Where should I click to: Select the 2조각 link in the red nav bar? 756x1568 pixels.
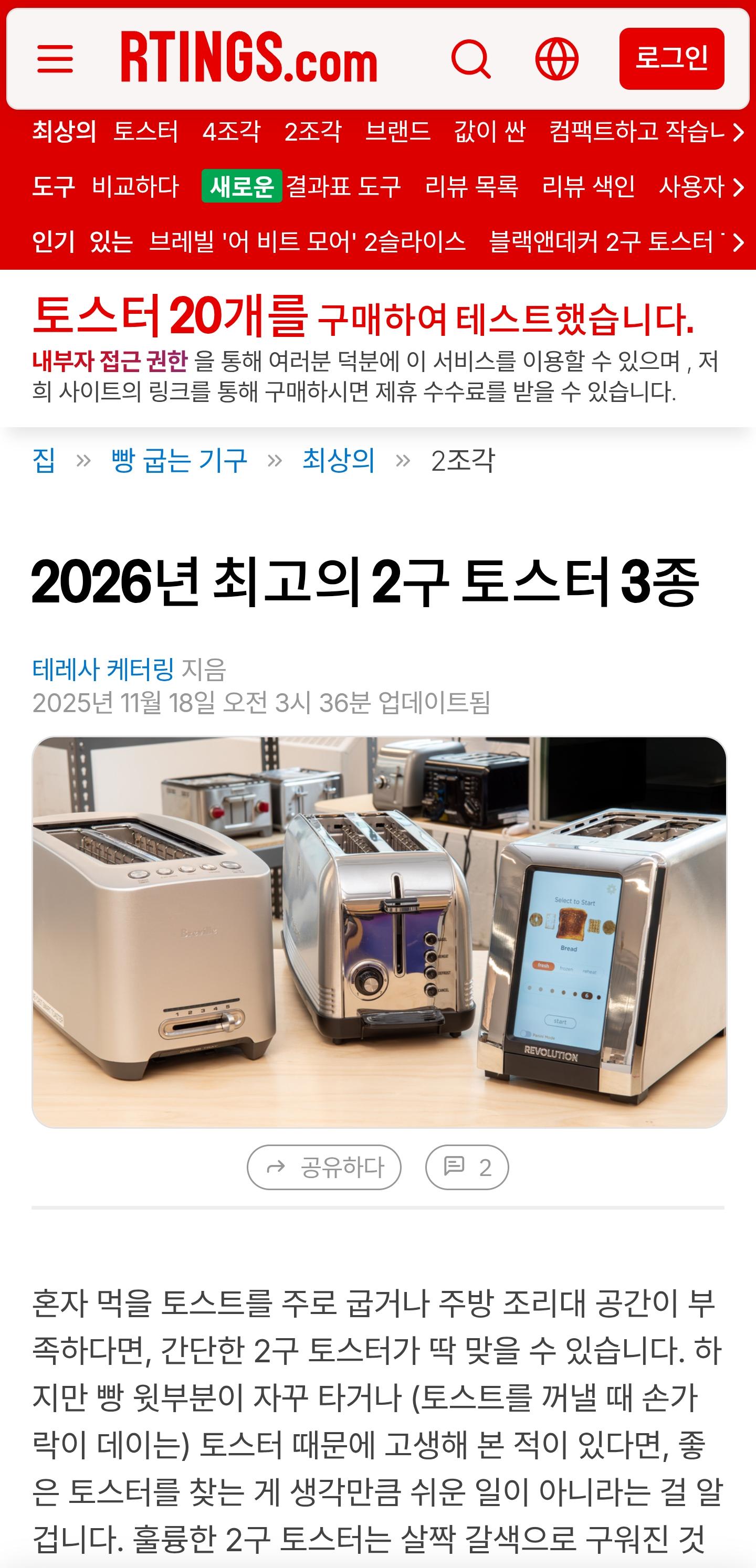pos(312,132)
